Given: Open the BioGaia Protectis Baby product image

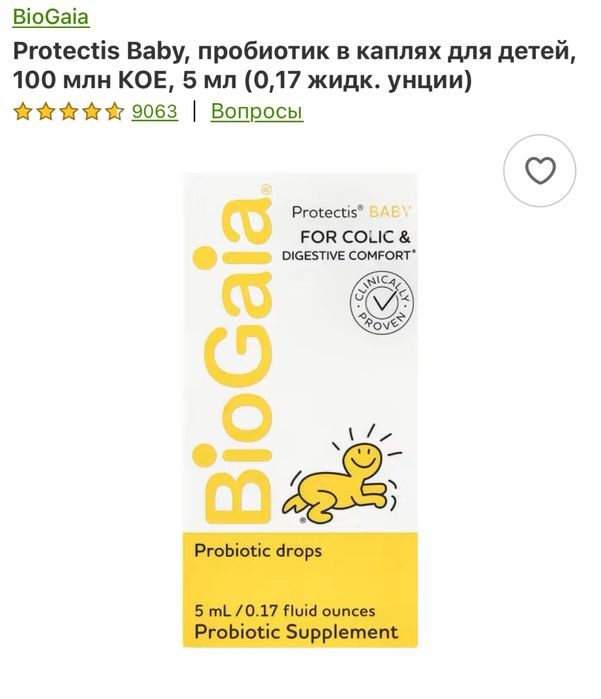Looking at the screenshot, I should 300,410.
